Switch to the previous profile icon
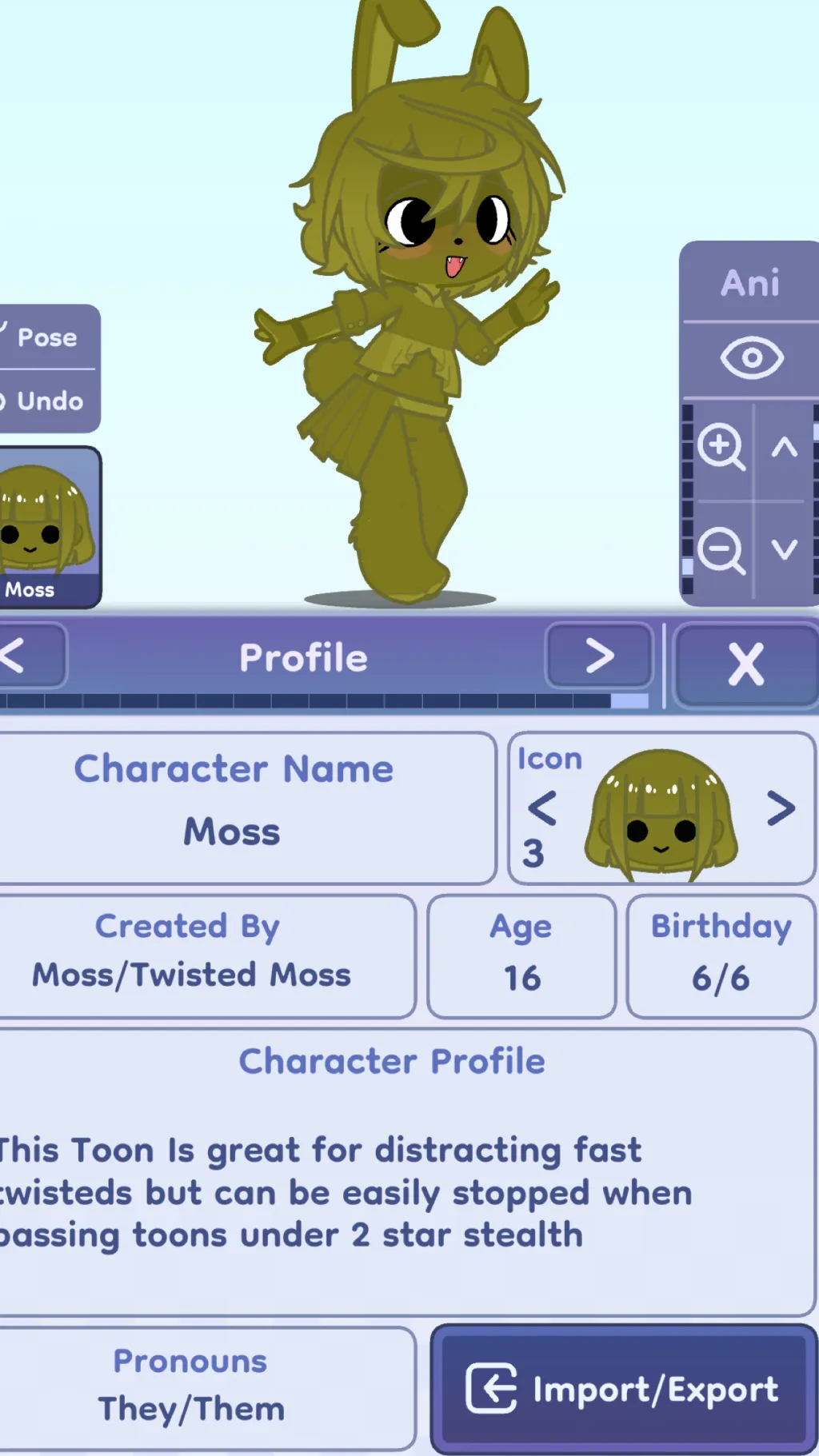The height and width of the screenshot is (1456, 819). pos(542,808)
